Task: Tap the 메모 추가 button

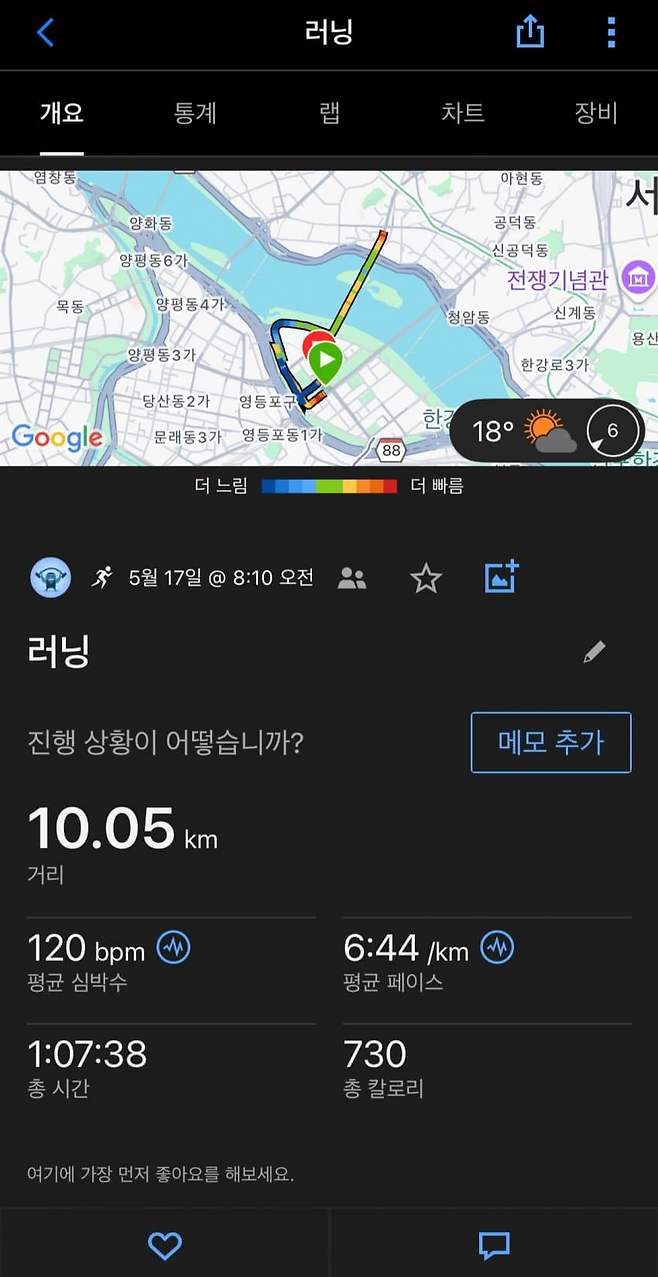Action: [551, 742]
